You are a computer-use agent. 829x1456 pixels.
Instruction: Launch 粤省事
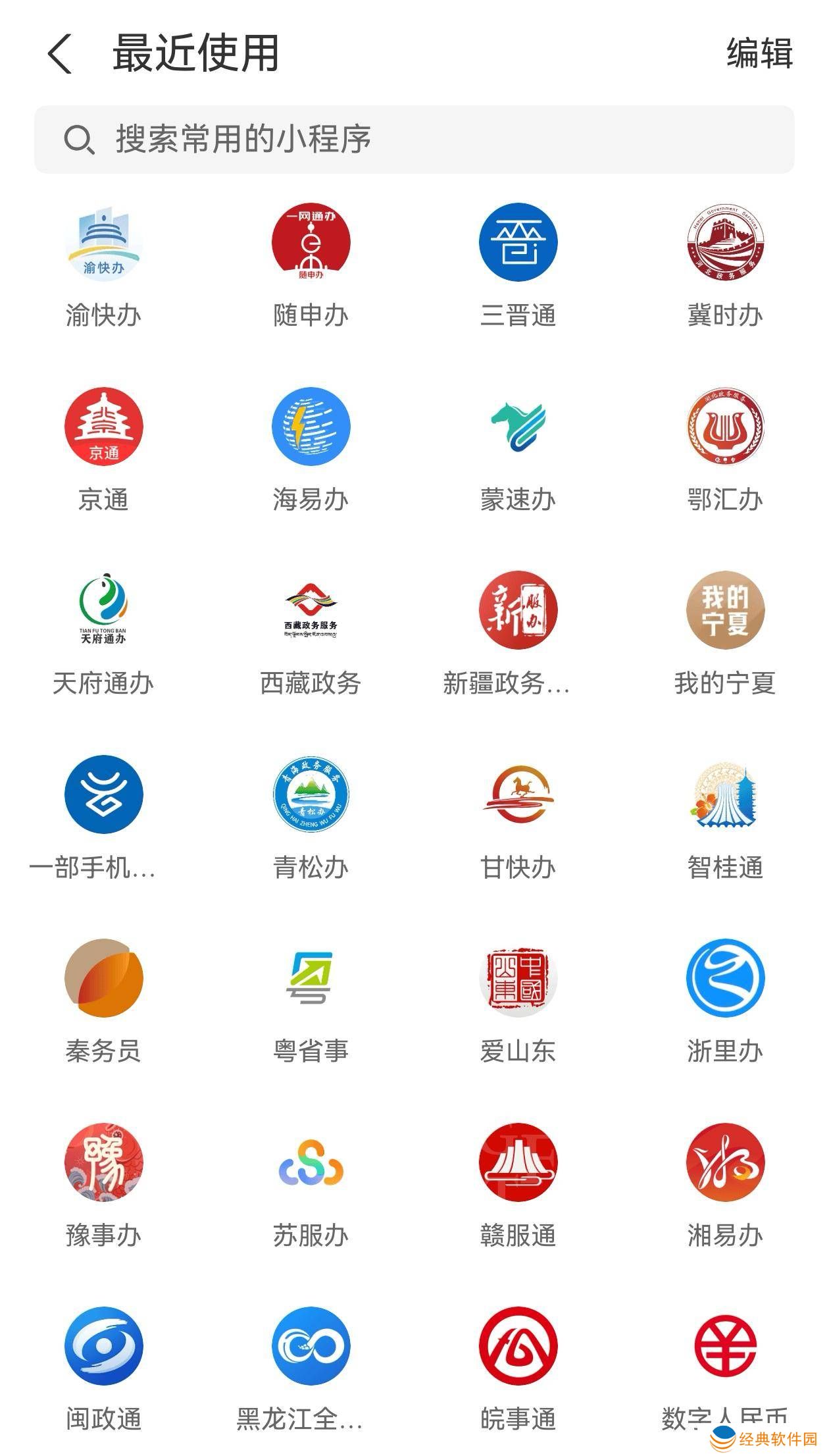coord(311,978)
